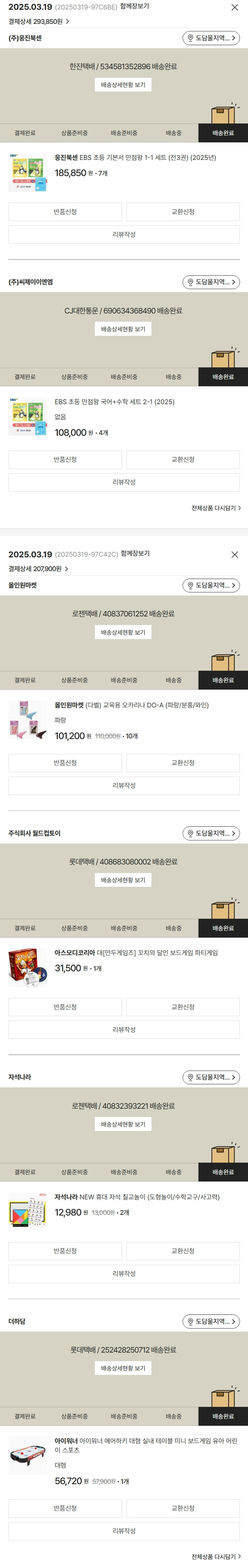Request exchange for 자석 칠교놀이
The image size is (248, 1568).
(182, 1251)
